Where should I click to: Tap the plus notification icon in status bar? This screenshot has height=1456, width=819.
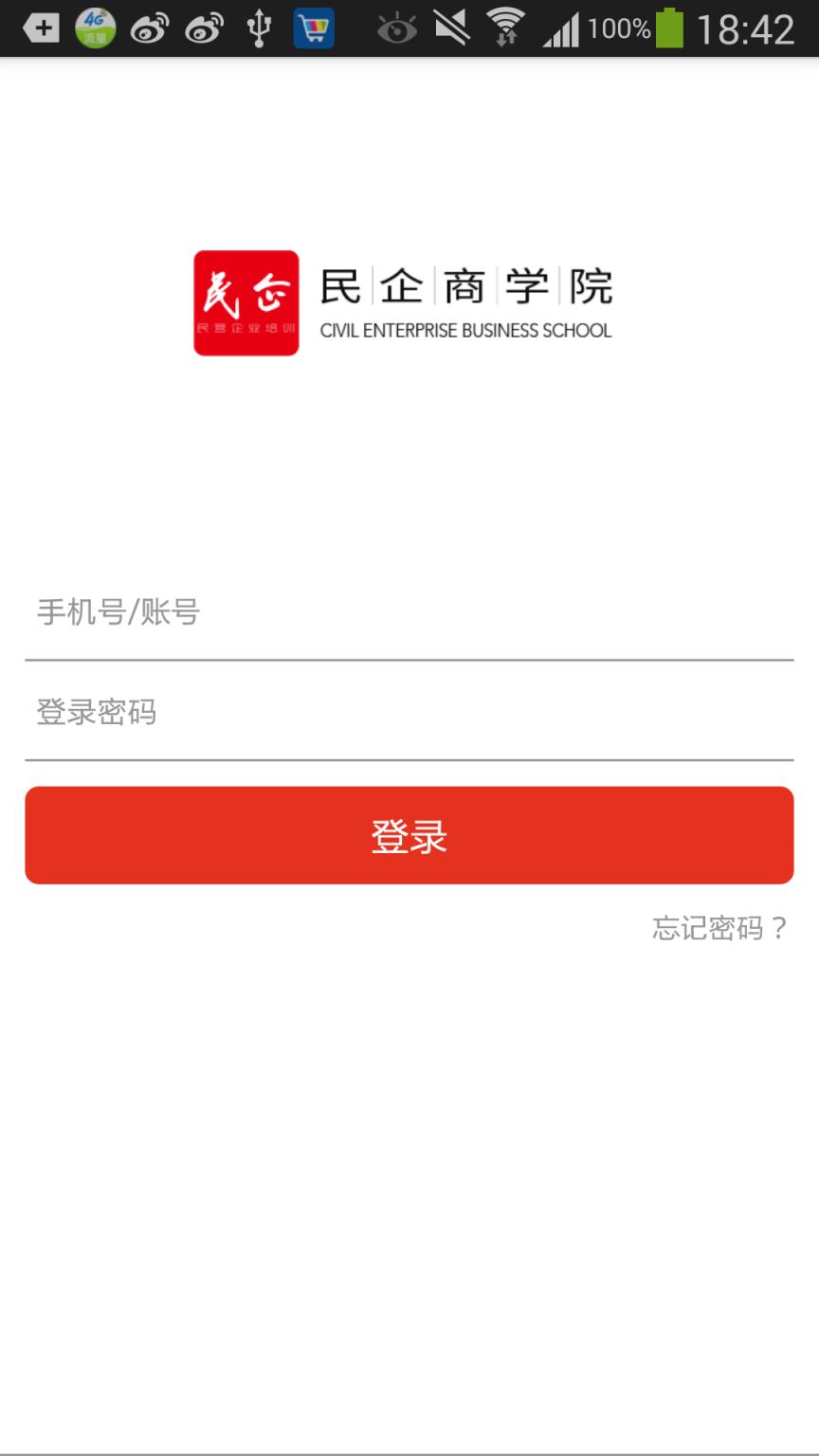click(x=40, y=28)
